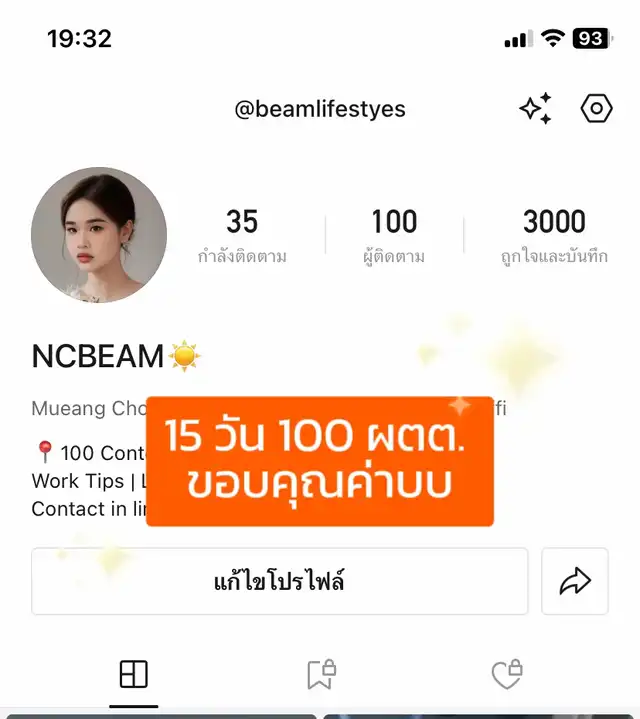640x719 pixels.
Task: Open the profile picture
Action: pyautogui.click(x=99, y=235)
